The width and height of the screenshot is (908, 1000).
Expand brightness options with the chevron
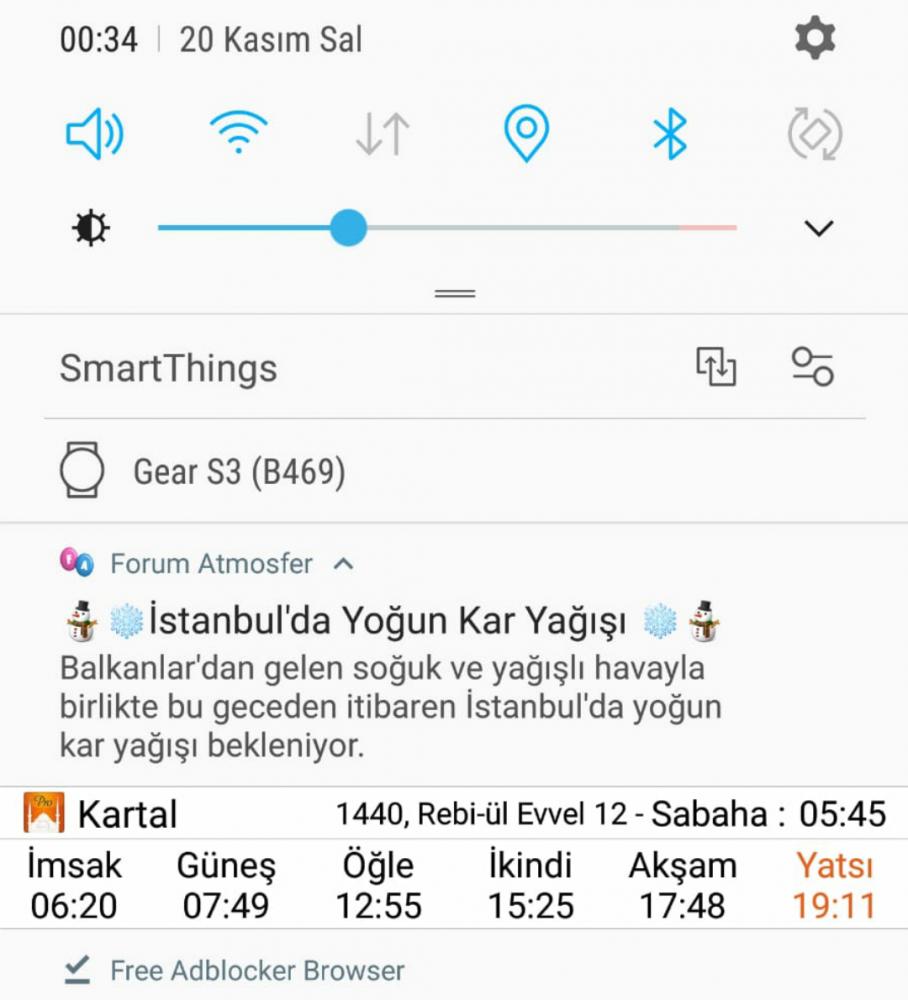[818, 229]
